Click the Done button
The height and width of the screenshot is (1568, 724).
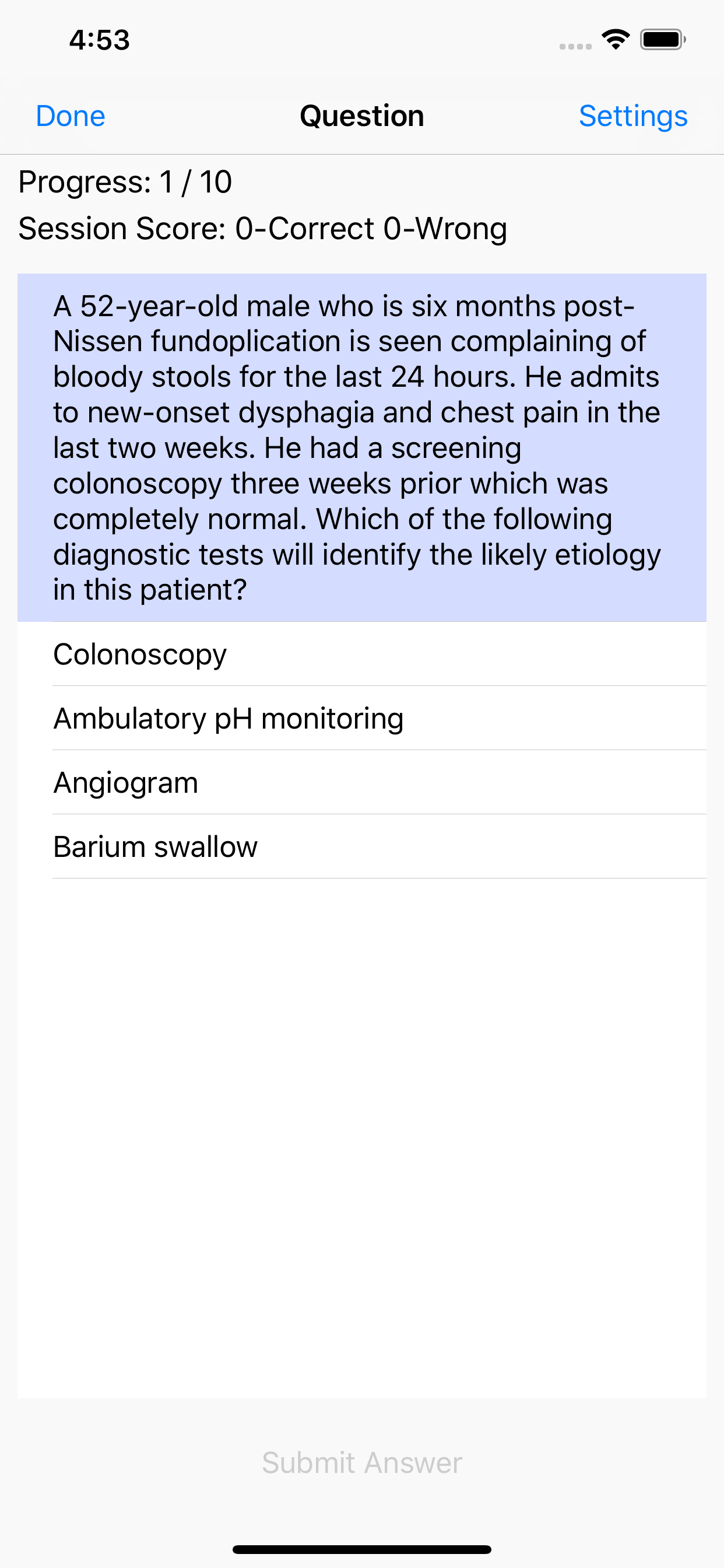click(x=70, y=116)
